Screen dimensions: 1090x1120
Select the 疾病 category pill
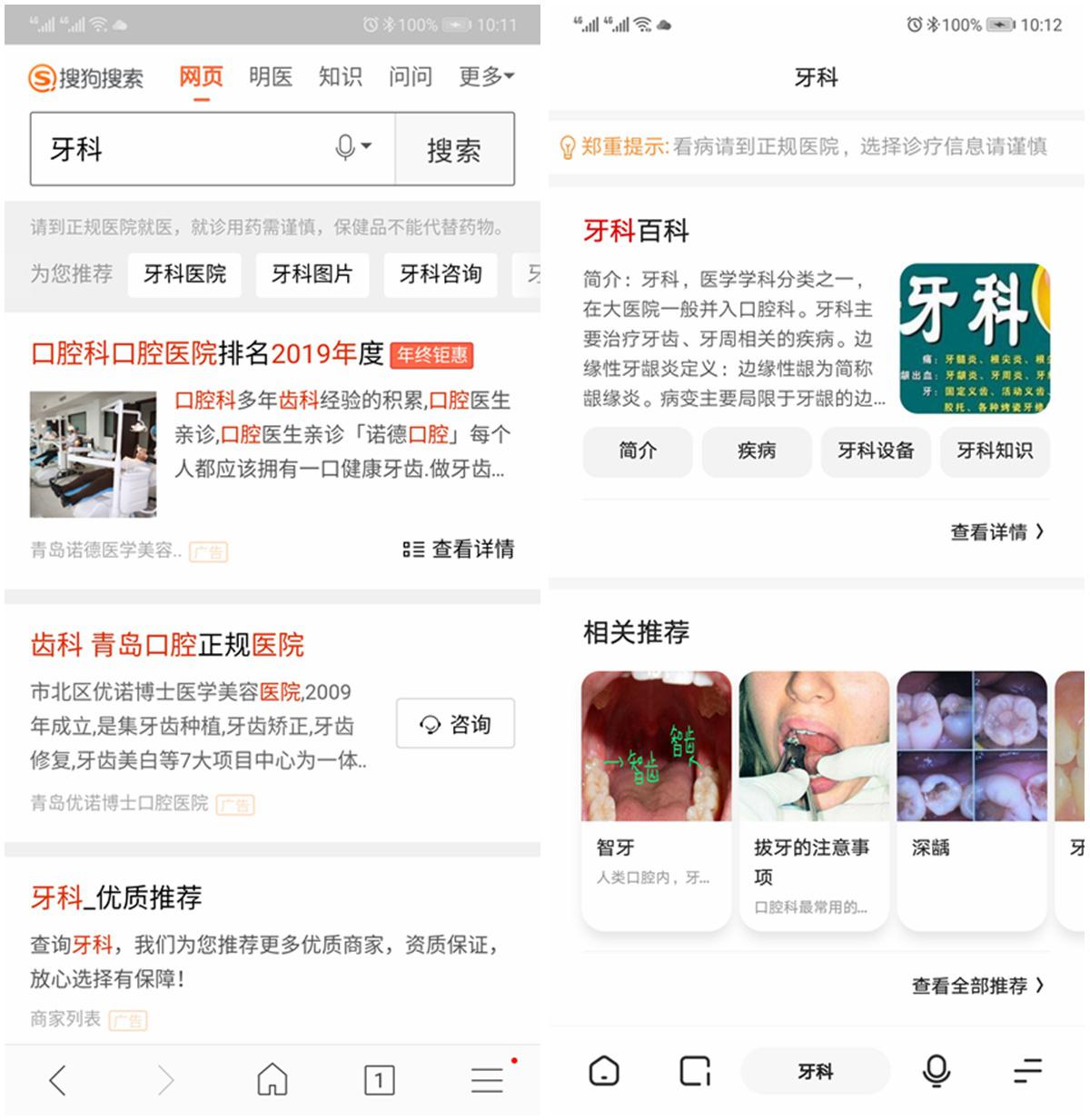(757, 451)
